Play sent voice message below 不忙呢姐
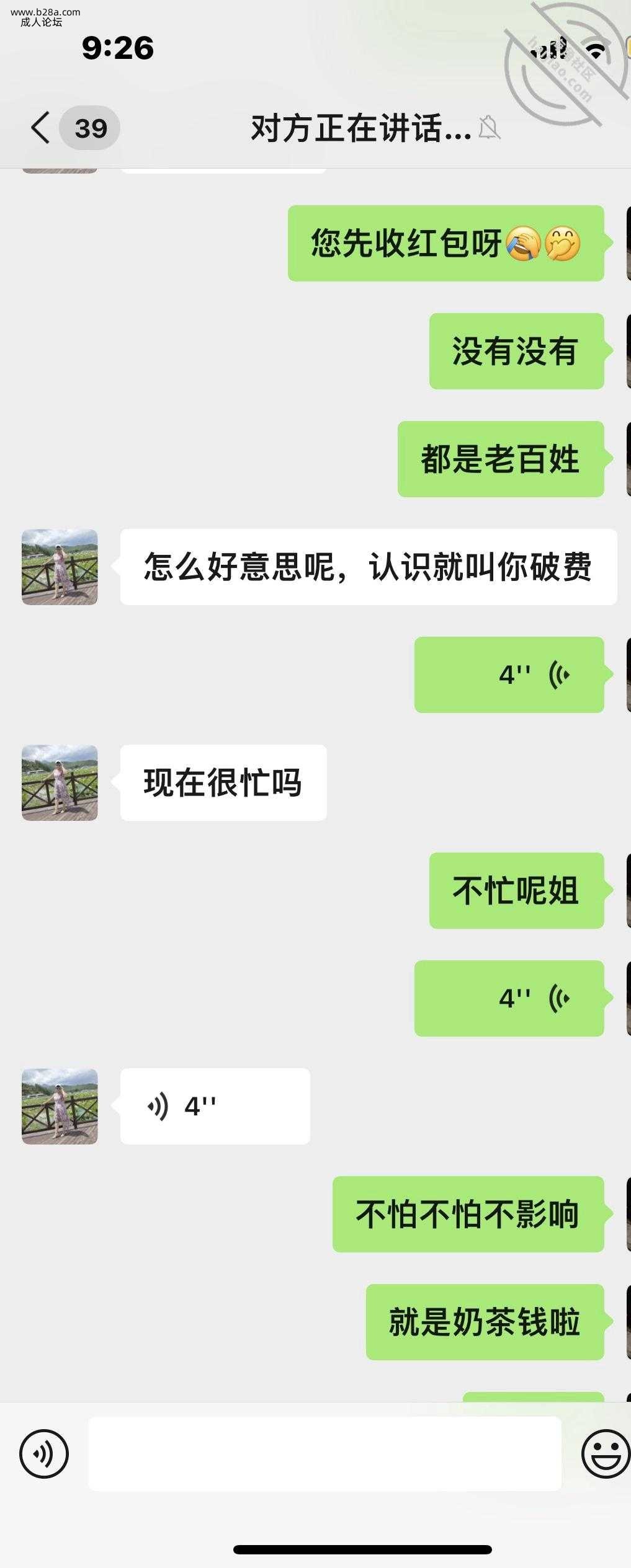This screenshot has width=631, height=1568. [509, 998]
